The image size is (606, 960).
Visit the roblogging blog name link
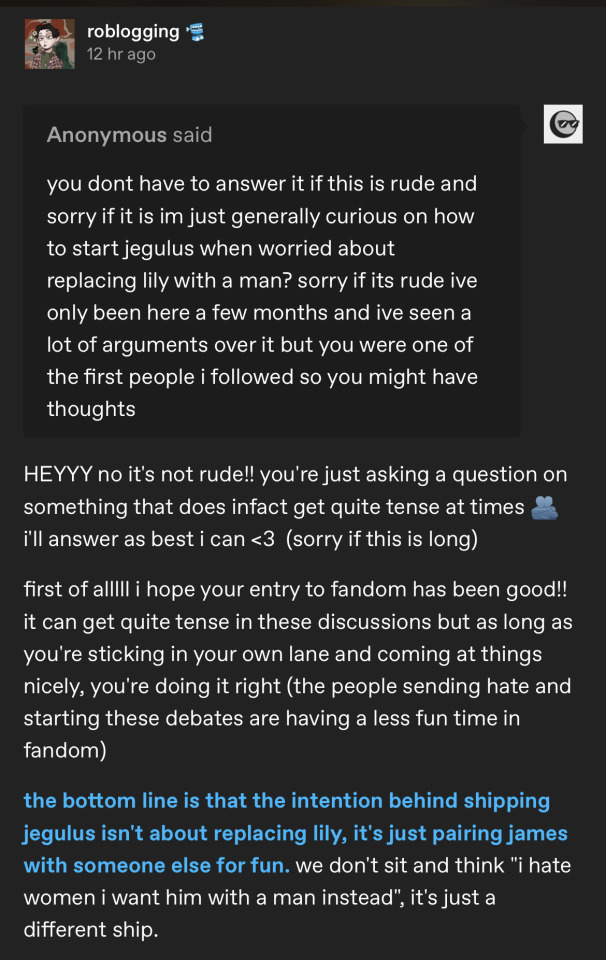132,32
